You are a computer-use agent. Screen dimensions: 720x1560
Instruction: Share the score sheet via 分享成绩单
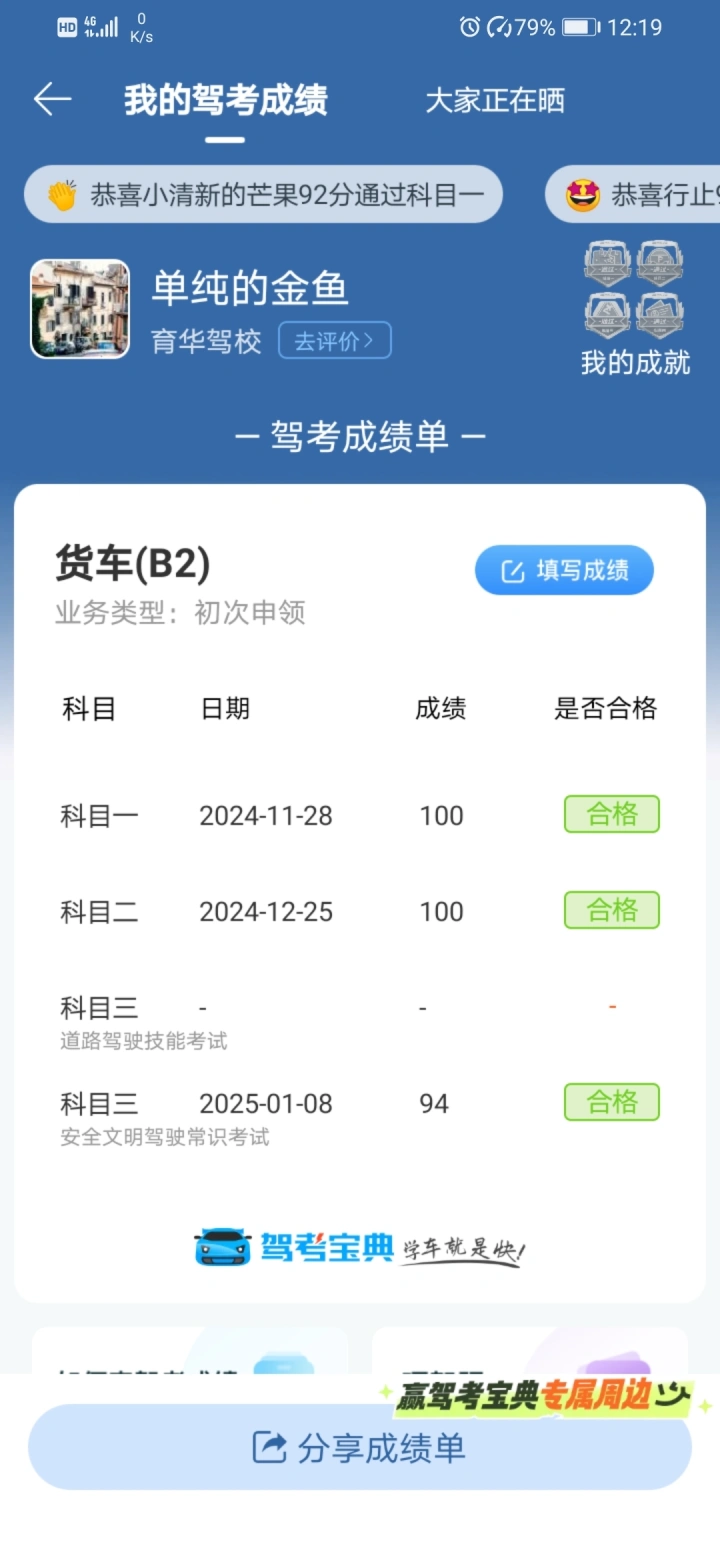pyautogui.click(x=360, y=1447)
